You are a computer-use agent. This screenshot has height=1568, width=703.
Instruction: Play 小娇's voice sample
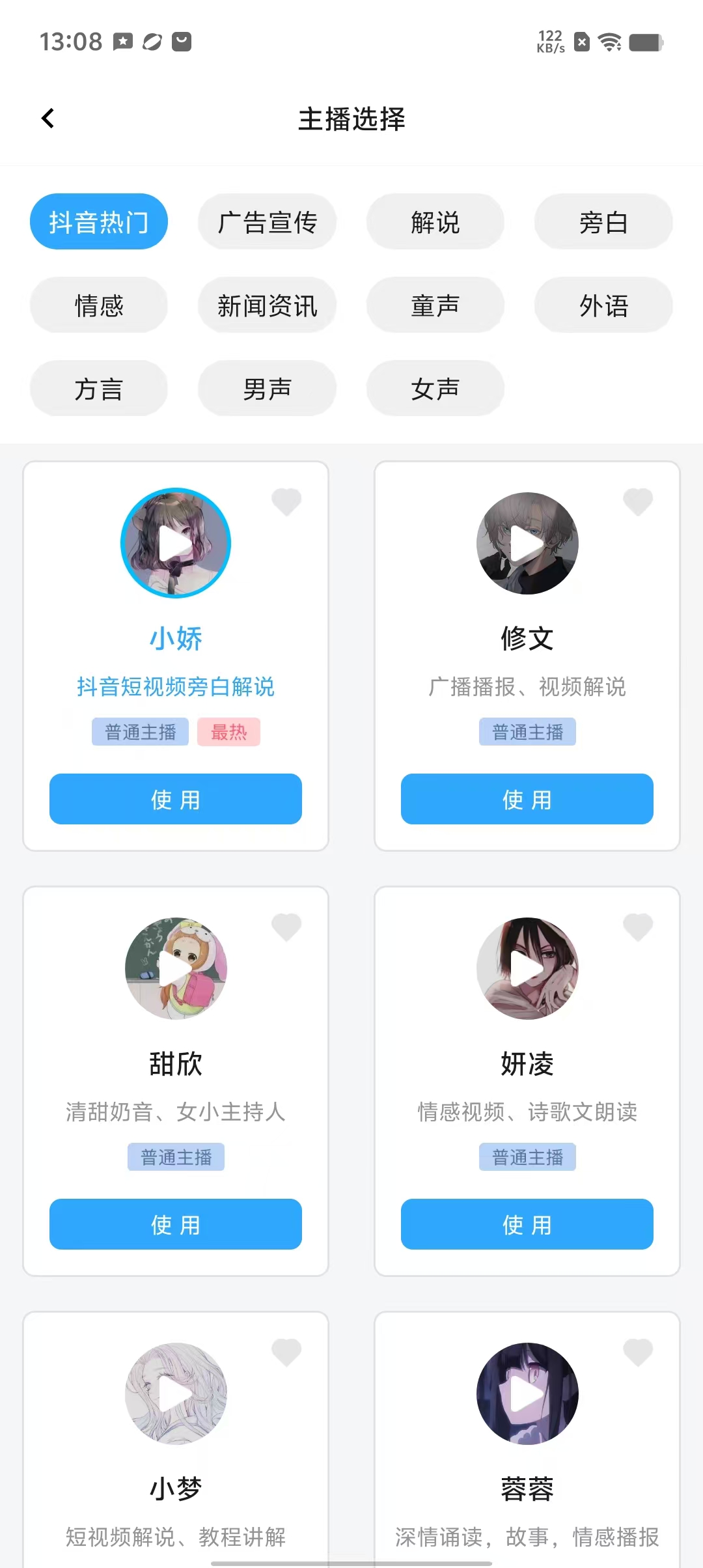tap(176, 543)
